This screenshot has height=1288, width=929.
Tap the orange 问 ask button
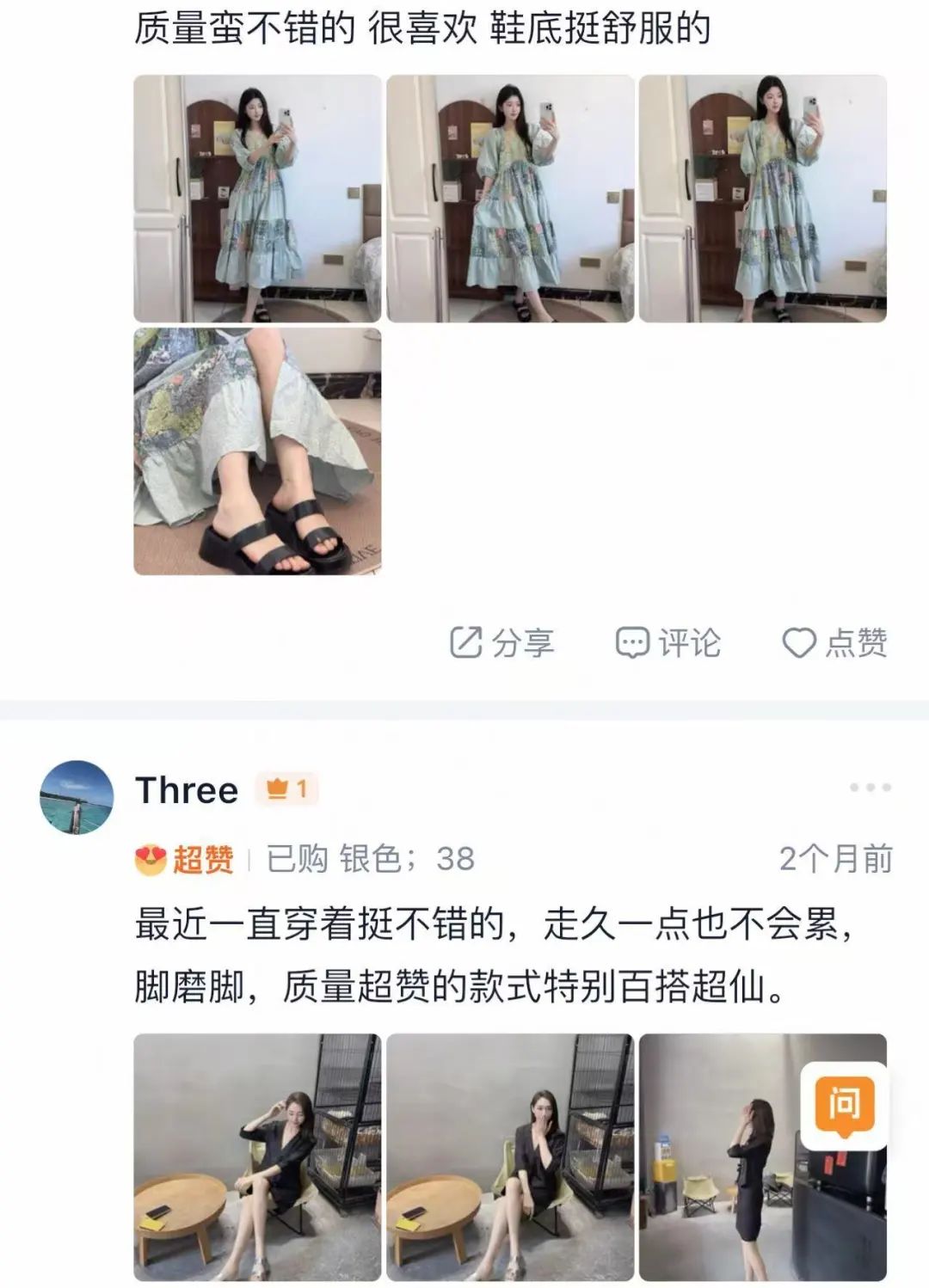click(843, 1104)
